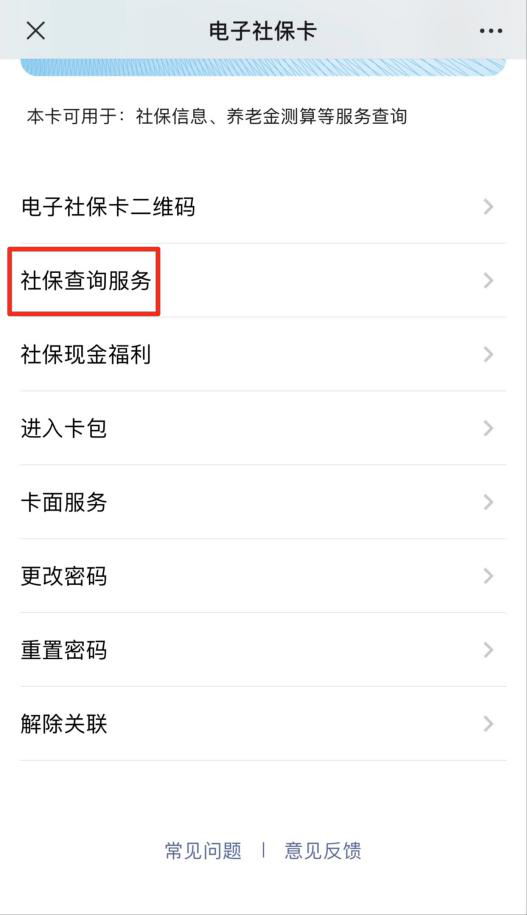Tap 更改密码 to change password
The image size is (527, 915).
[263, 576]
